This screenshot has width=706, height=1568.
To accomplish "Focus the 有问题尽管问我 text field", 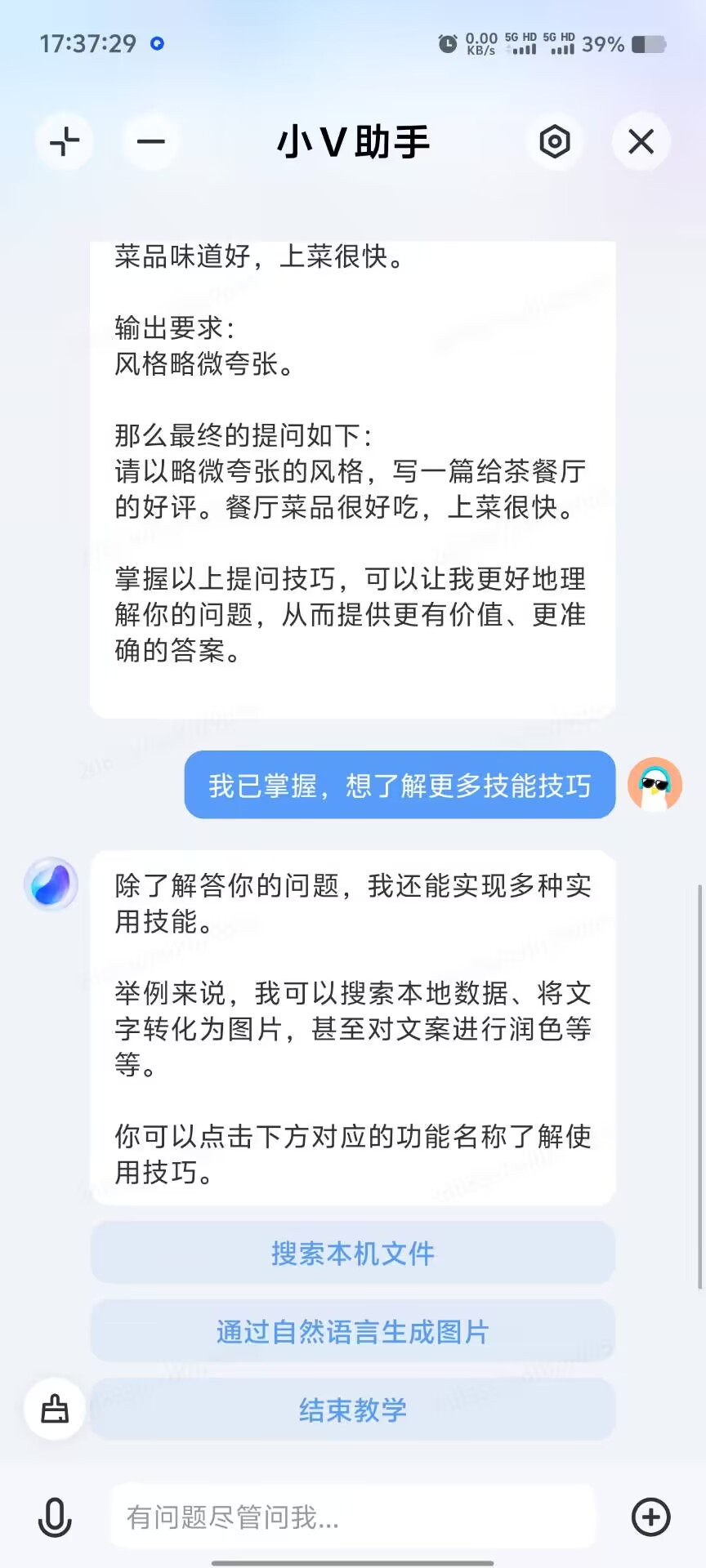I will pyautogui.click(x=351, y=1517).
